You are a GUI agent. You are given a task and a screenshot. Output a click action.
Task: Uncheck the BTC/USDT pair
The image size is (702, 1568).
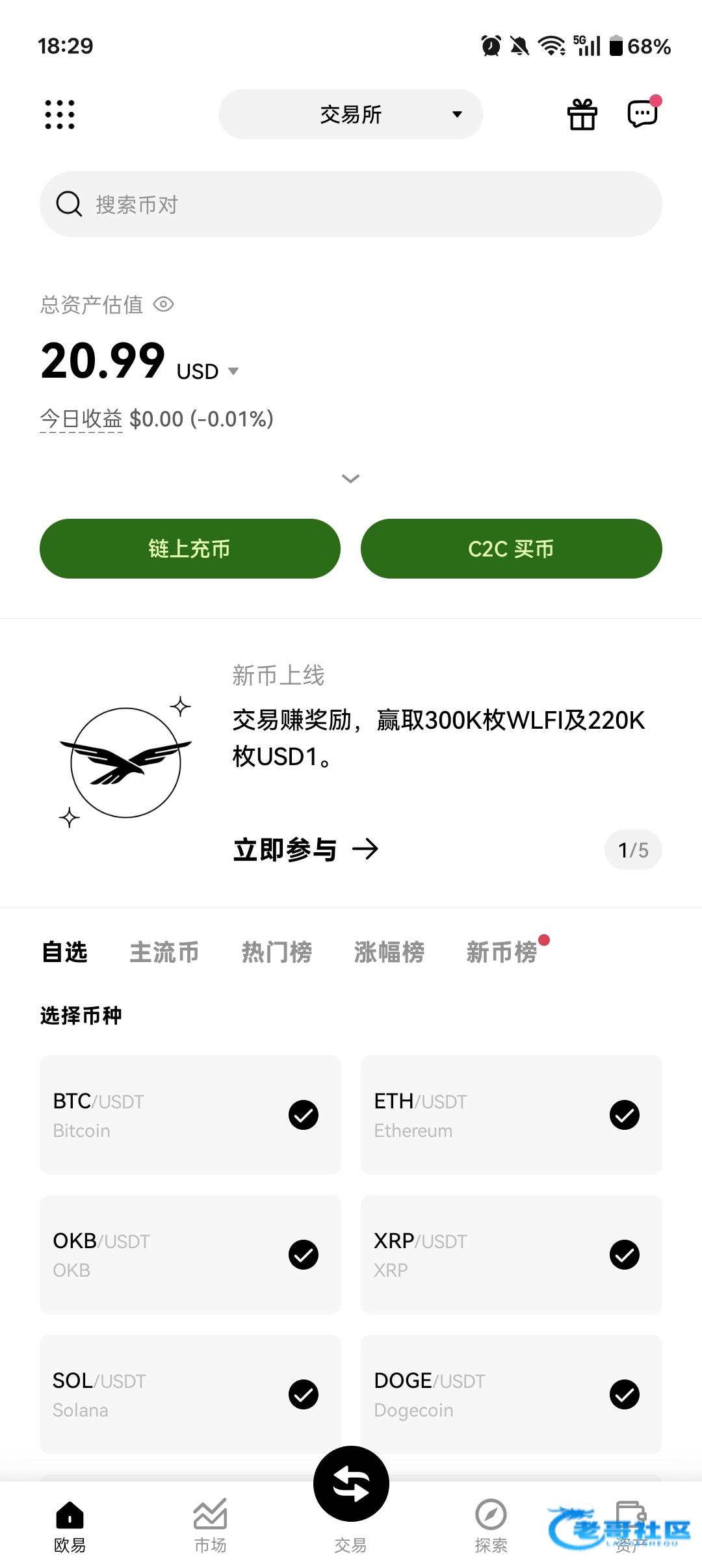(x=304, y=1115)
